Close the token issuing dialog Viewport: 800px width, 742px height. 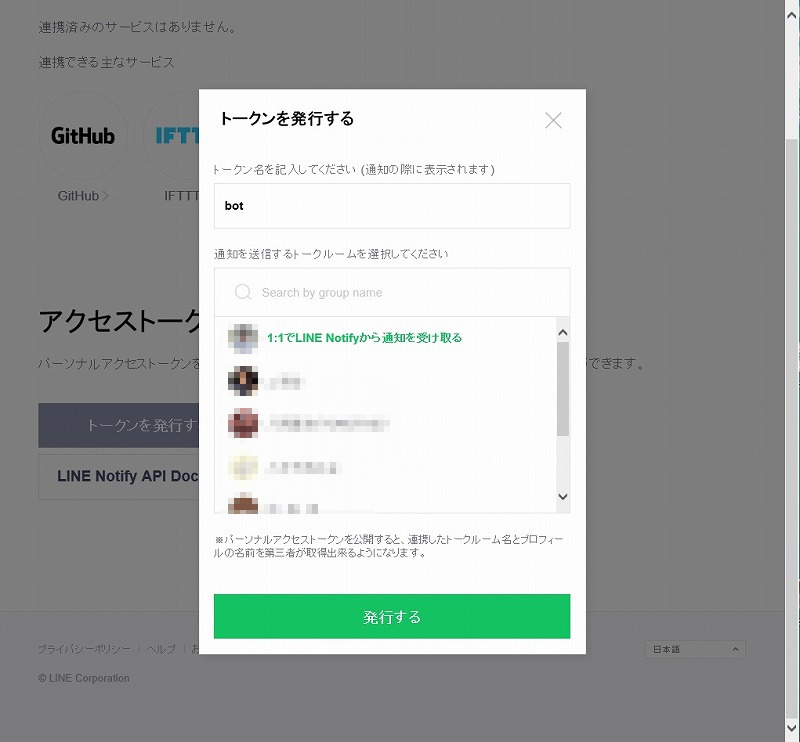tap(553, 120)
